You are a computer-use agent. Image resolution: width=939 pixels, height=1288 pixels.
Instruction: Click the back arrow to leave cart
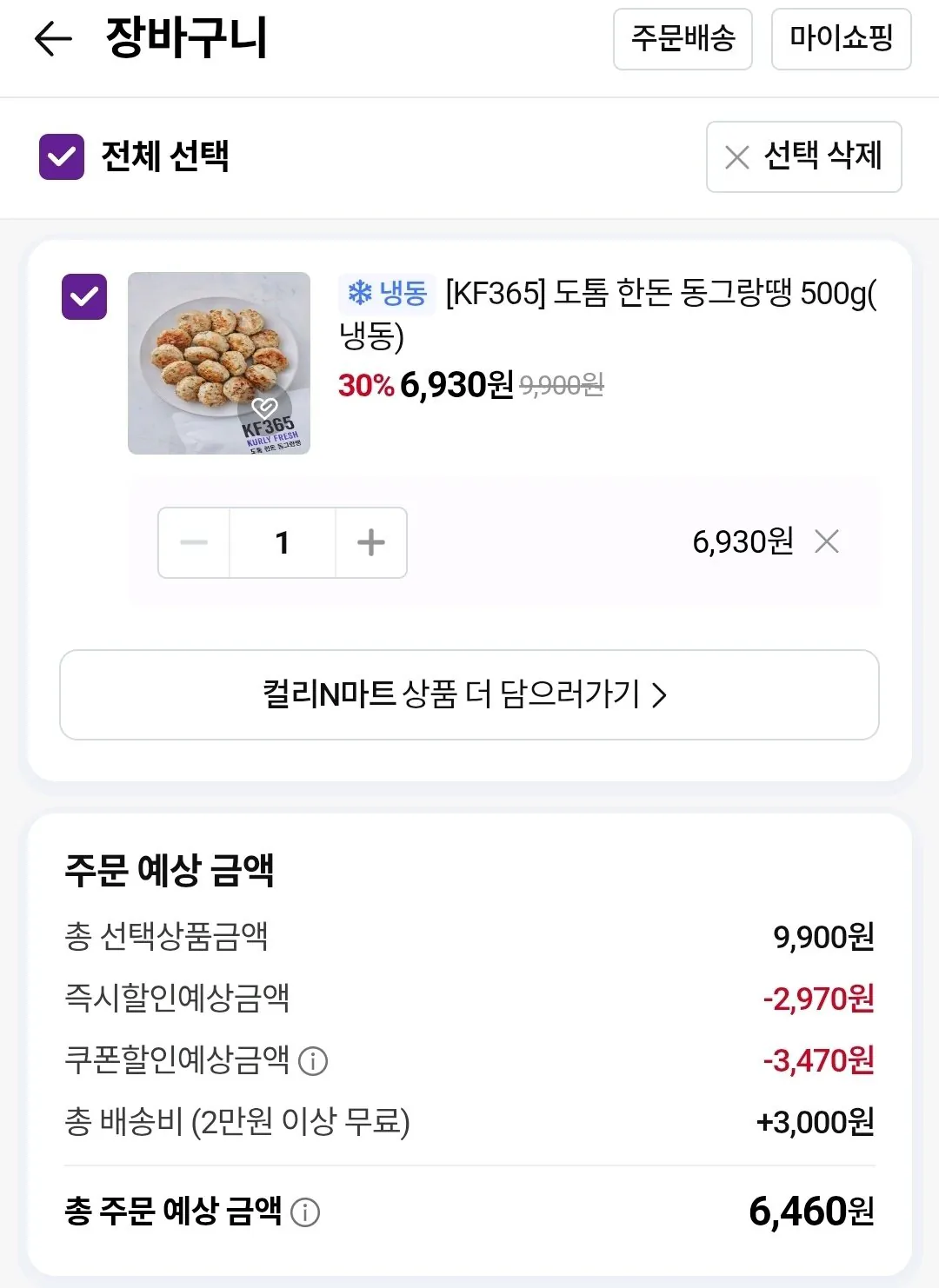[x=52, y=38]
